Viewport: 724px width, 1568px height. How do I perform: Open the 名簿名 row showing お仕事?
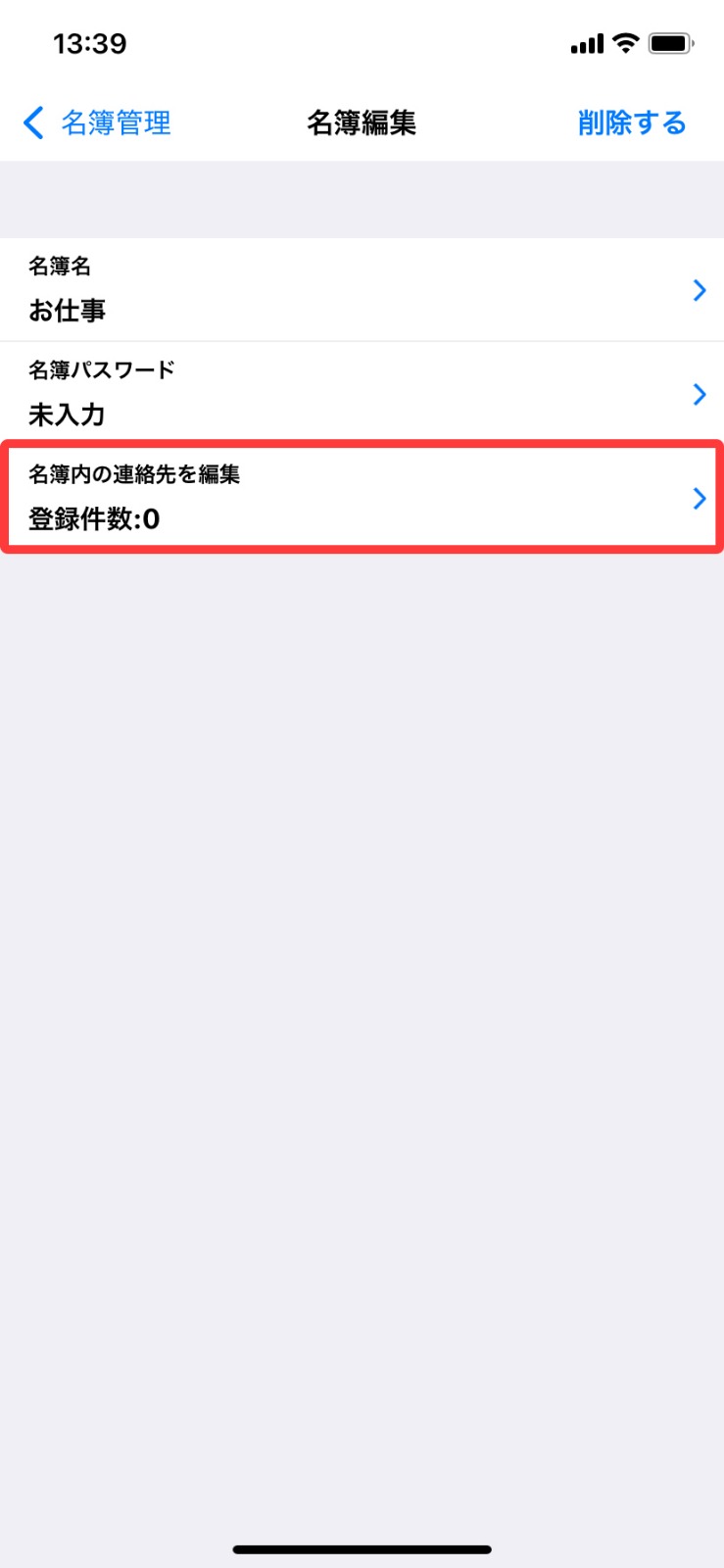(362, 289)
